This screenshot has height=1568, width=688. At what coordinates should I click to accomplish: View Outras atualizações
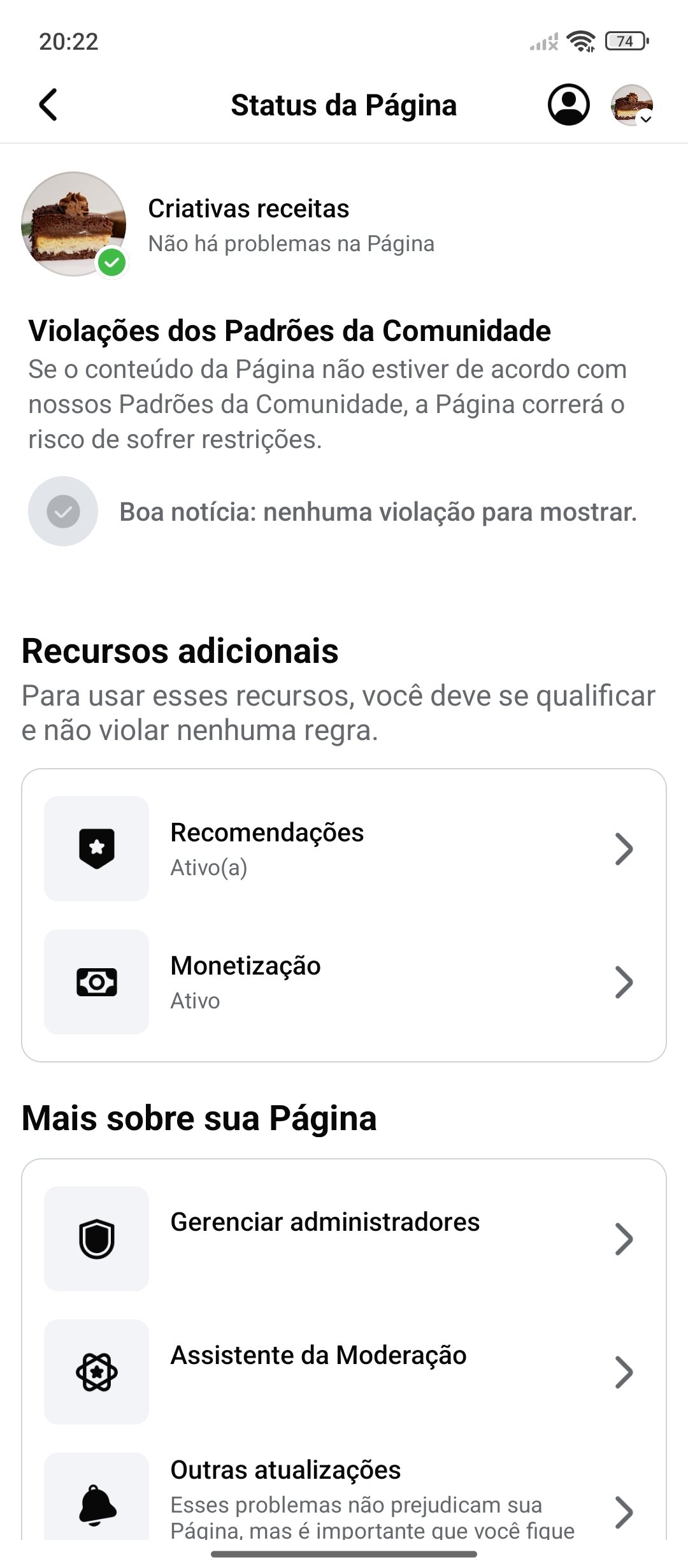344,1498
